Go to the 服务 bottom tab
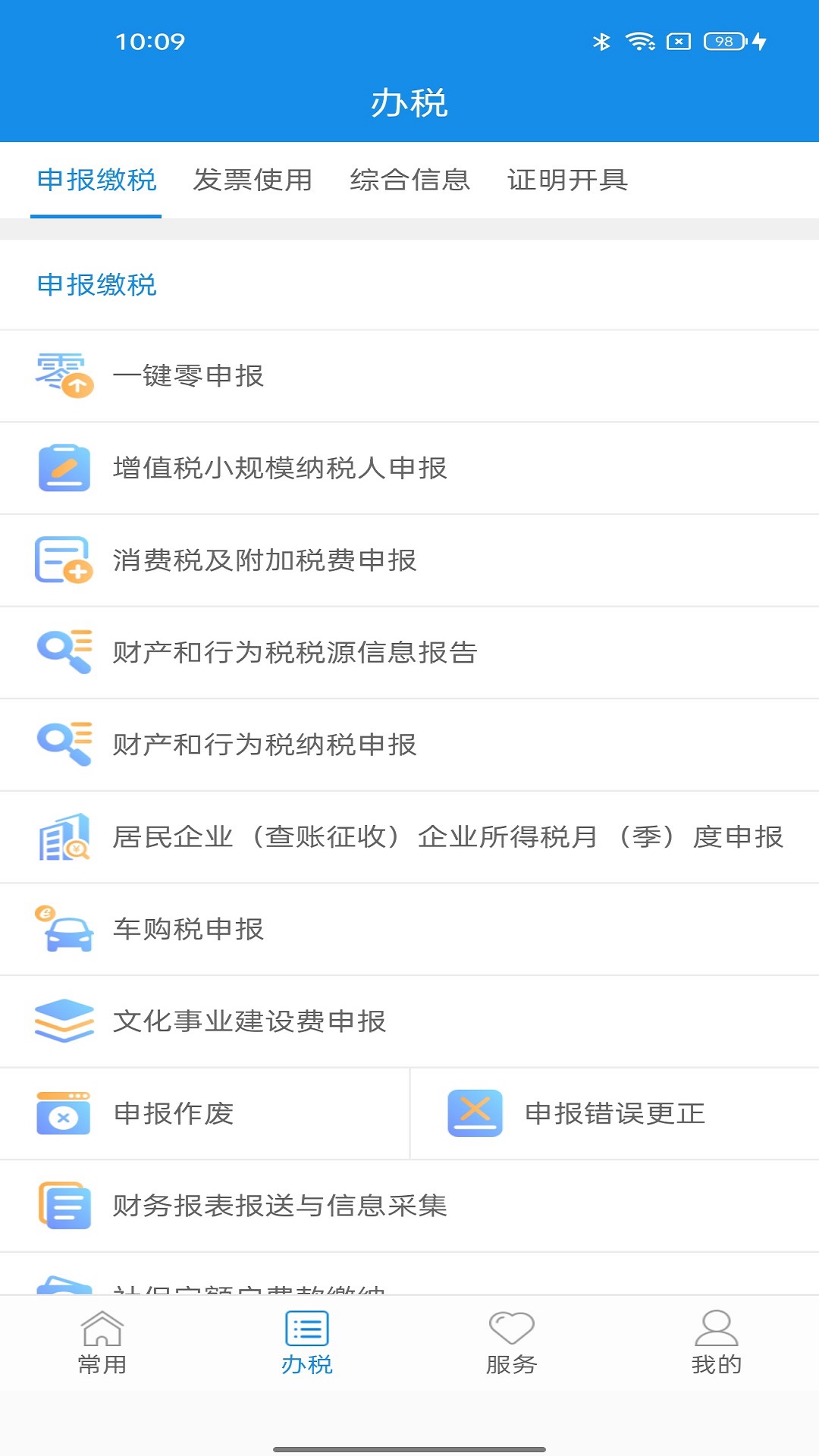The height and width of the screenshot is (1456, 819). pos(512,1343)
